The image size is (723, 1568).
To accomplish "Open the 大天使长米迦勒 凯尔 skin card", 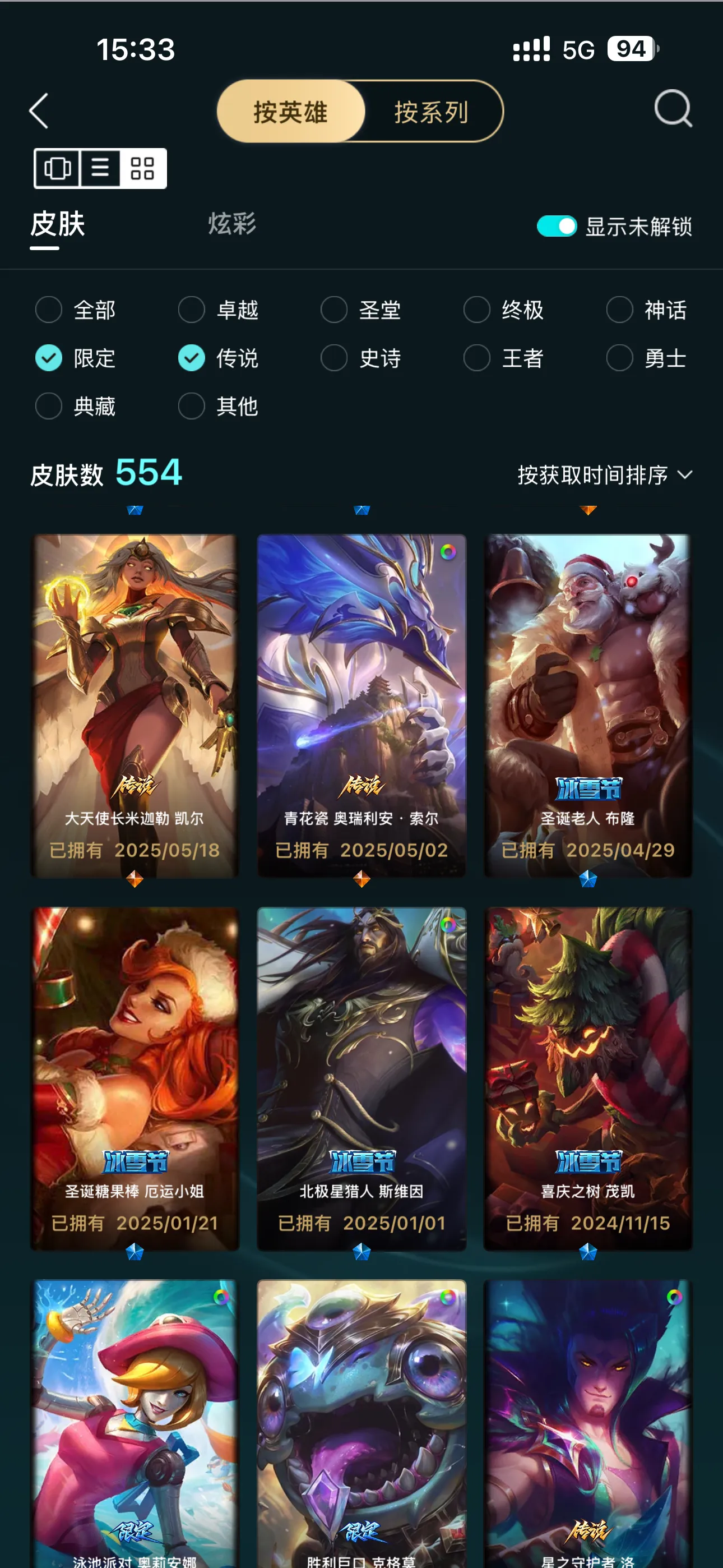I will pos(135,705).
